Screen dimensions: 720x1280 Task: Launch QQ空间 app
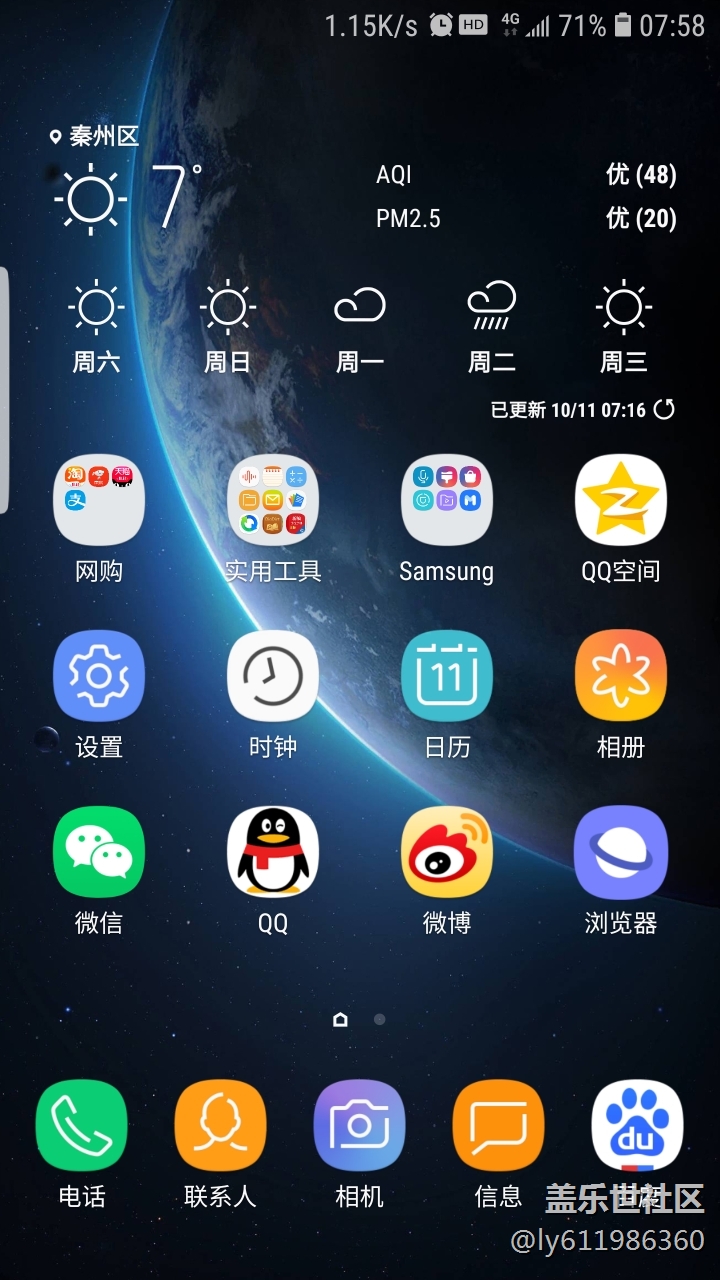click(620, 500)
